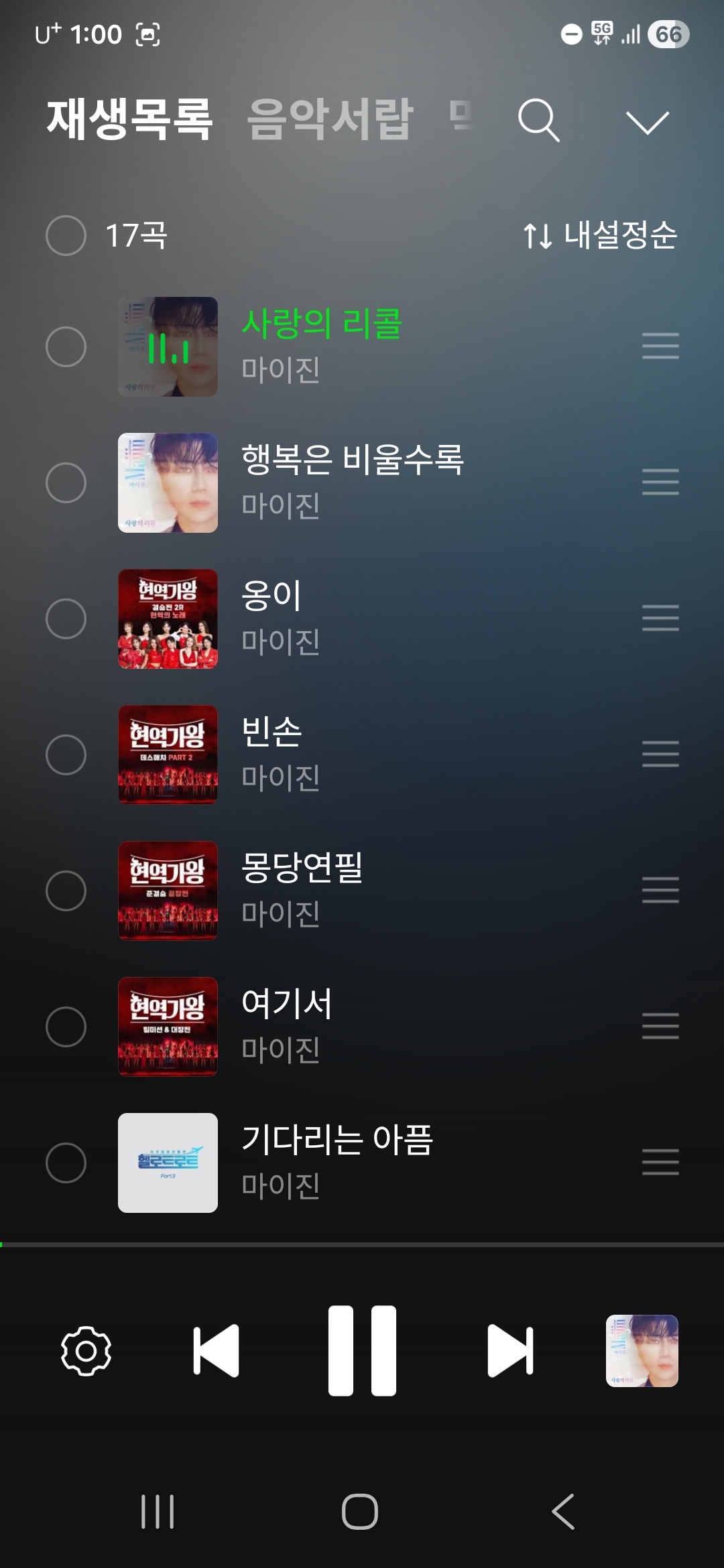Open the search icon
This screenshot has width=724, height=1568.
(x=538, y=121)
